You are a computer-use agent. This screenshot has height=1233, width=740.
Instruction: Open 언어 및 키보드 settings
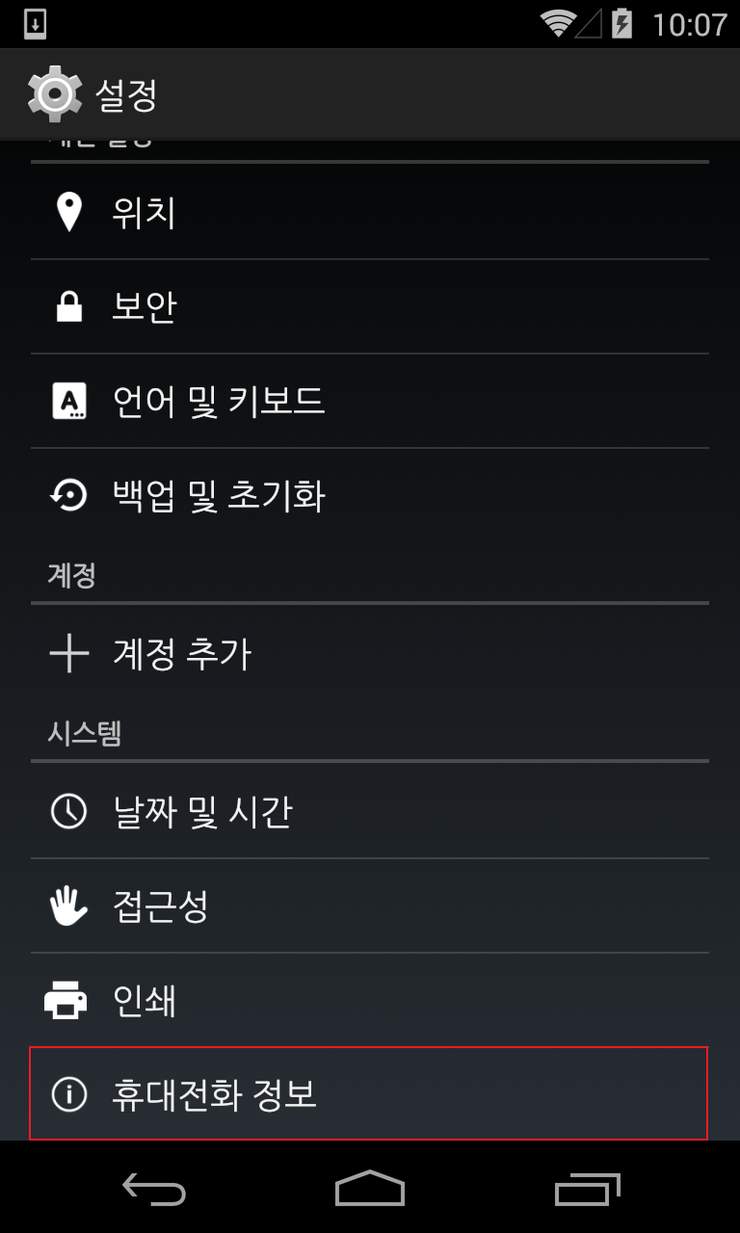pyautogui.click(x=368, y=401)
